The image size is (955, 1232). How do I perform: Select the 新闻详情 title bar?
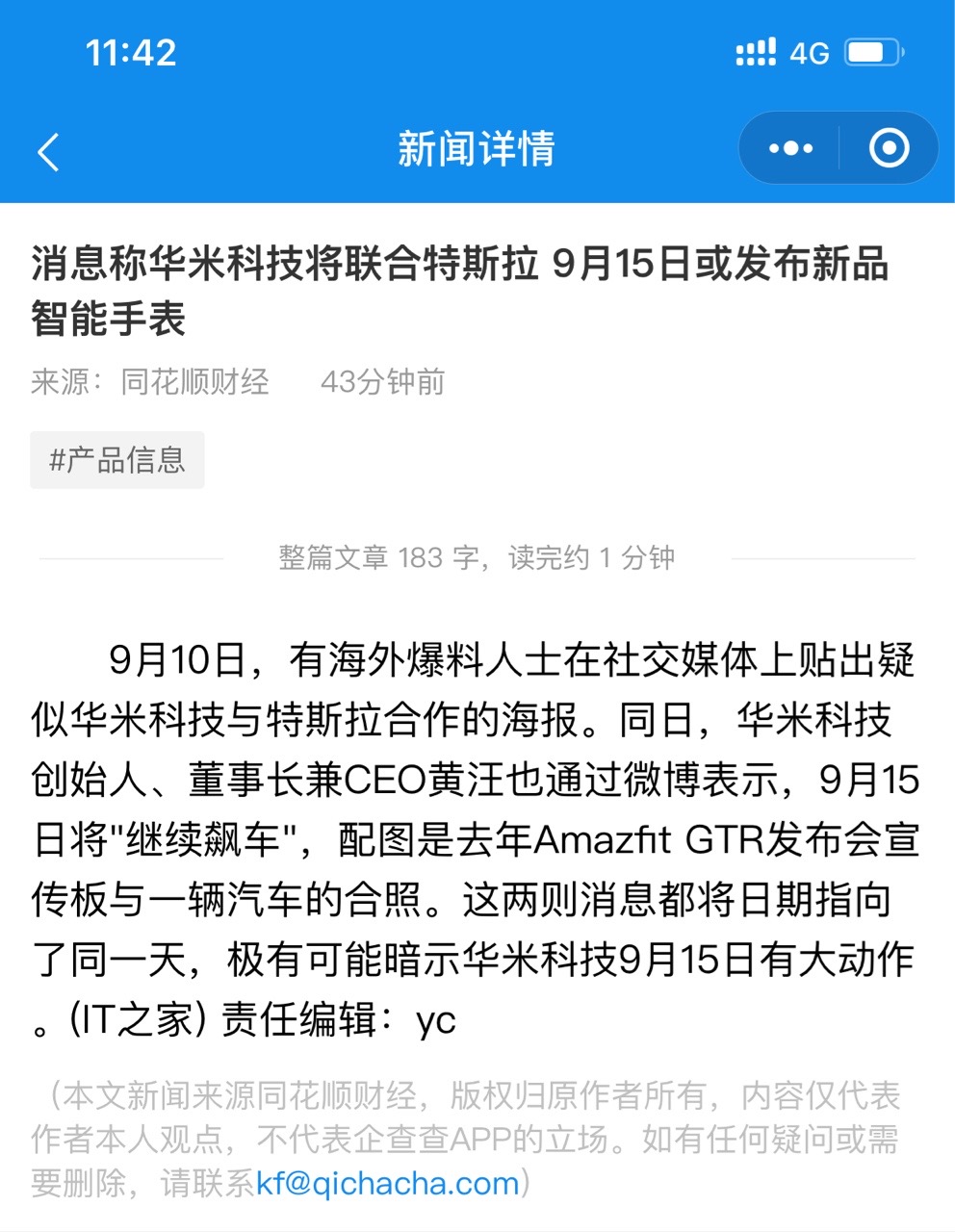click(477, 147)
